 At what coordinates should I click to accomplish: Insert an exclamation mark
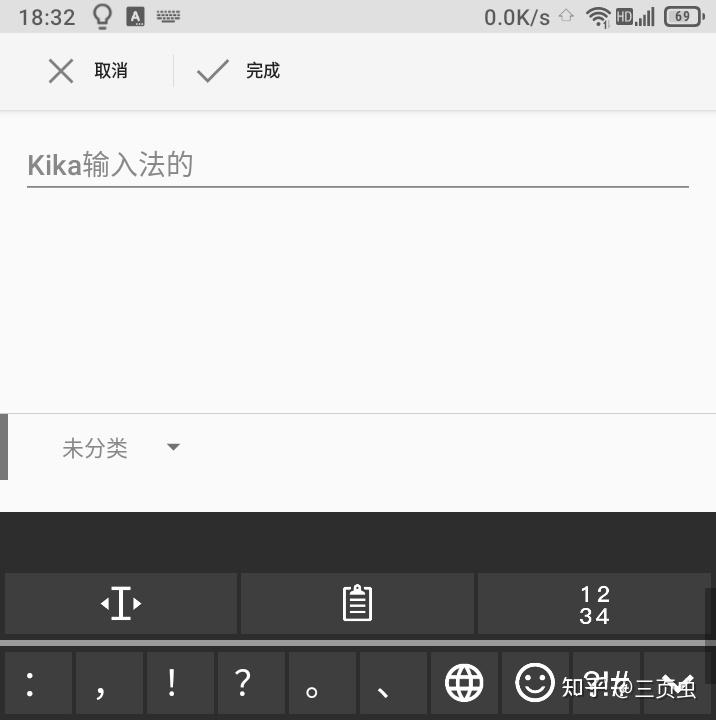click(172, 684)
